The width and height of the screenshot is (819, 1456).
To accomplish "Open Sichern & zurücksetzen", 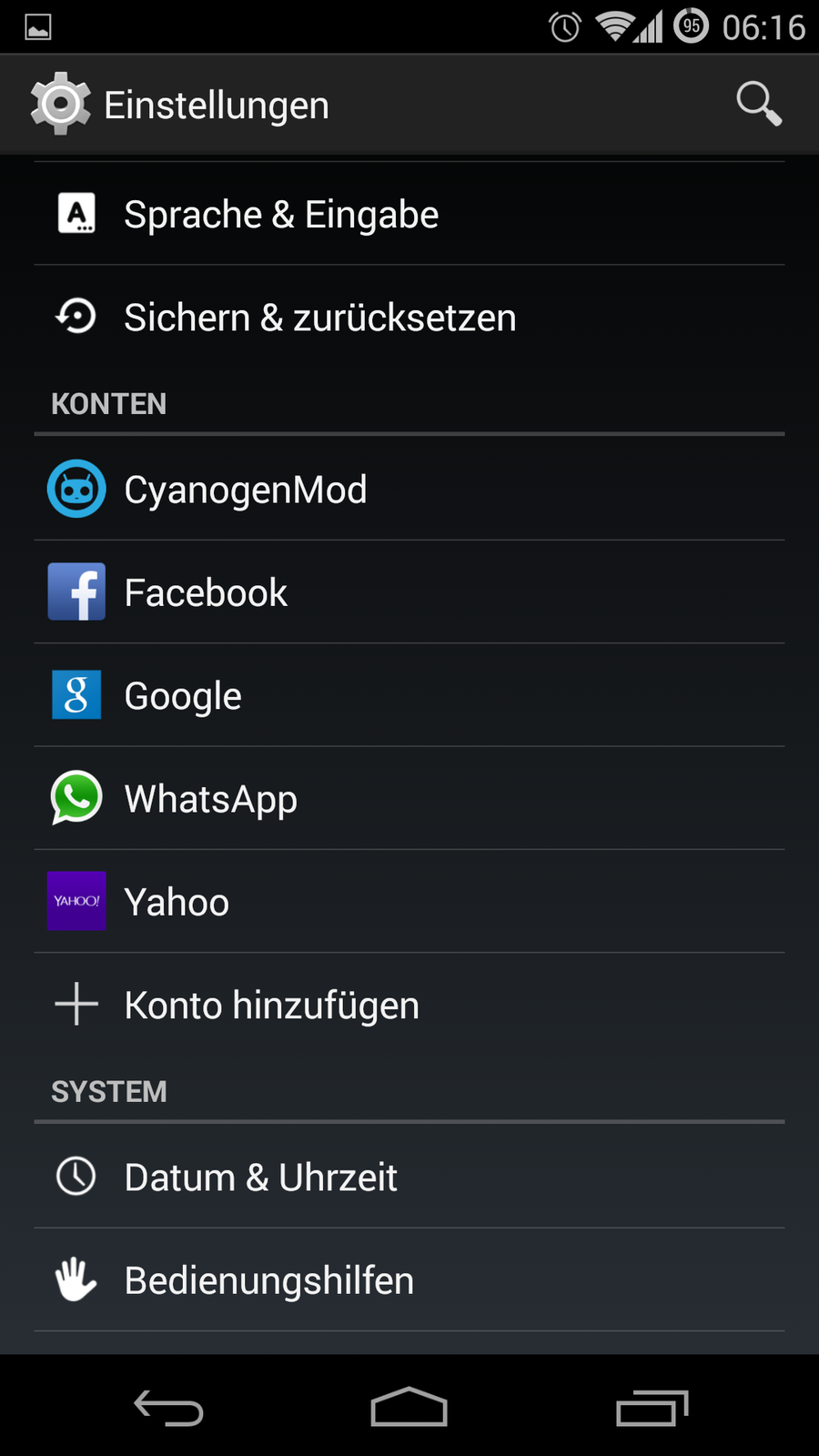I will coord(409,318).
